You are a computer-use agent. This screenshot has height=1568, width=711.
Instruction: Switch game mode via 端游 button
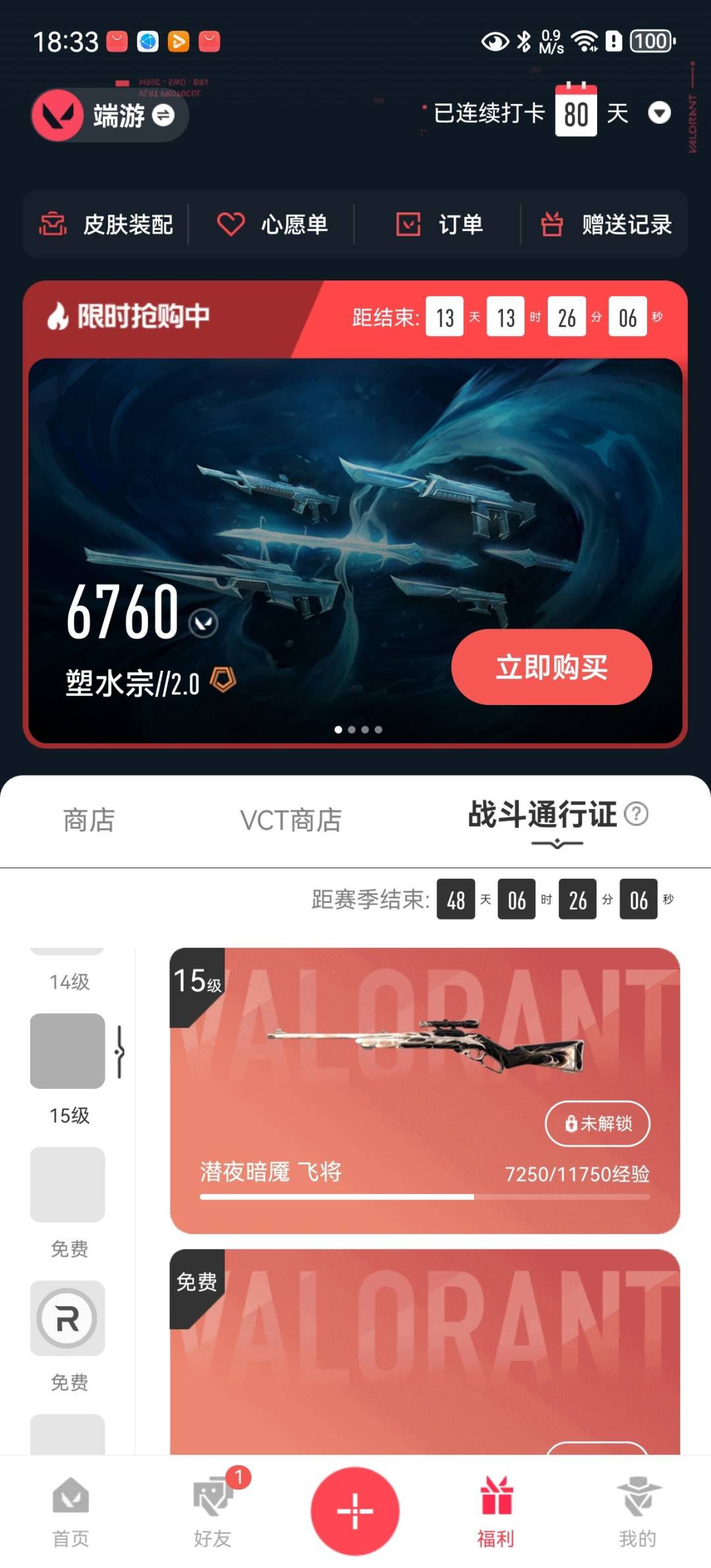click(110, 115)
